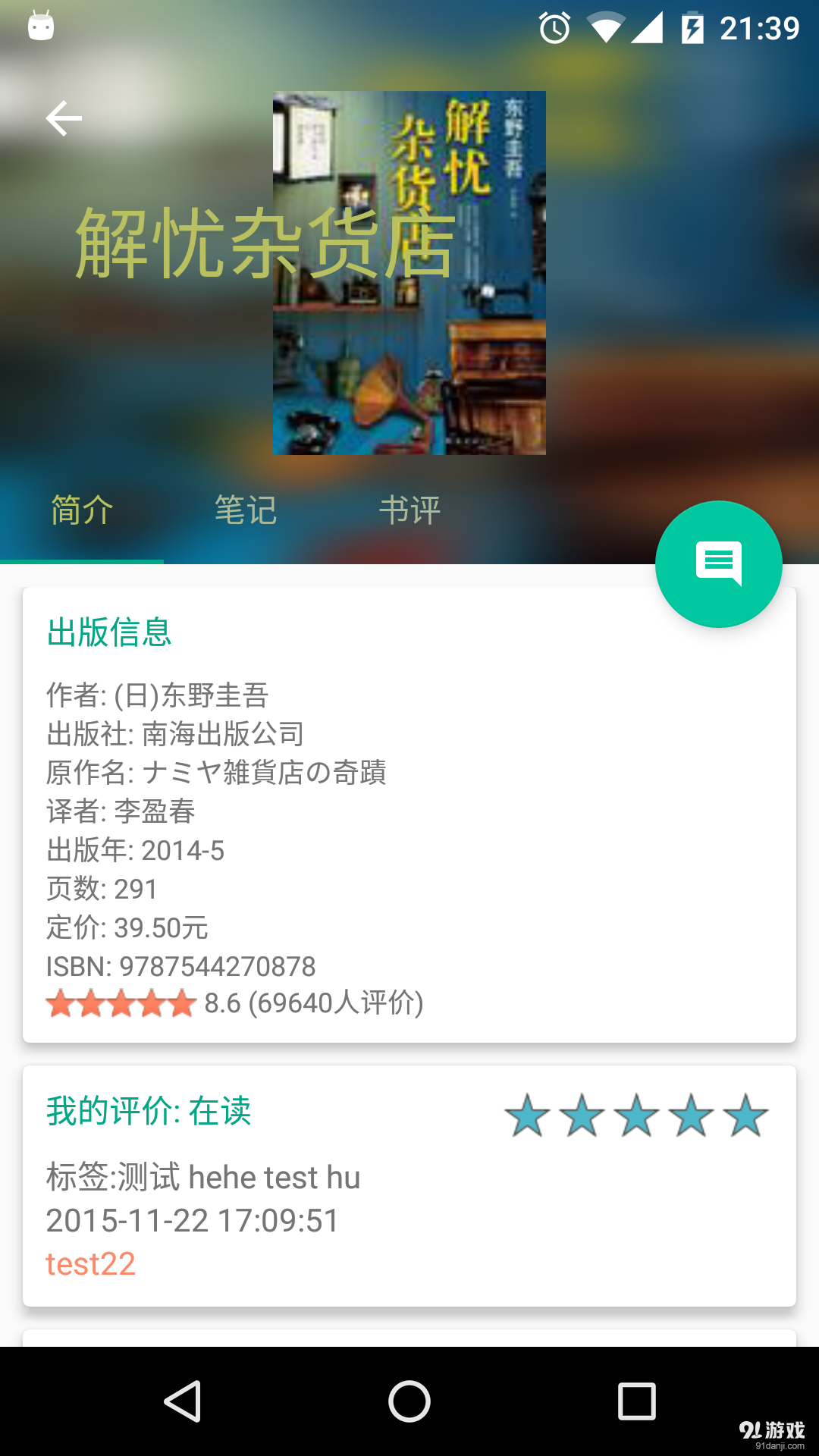Switch to the 笔记 tab
819x1456 pixels.
pyautogui.click(x=246, y=510)
